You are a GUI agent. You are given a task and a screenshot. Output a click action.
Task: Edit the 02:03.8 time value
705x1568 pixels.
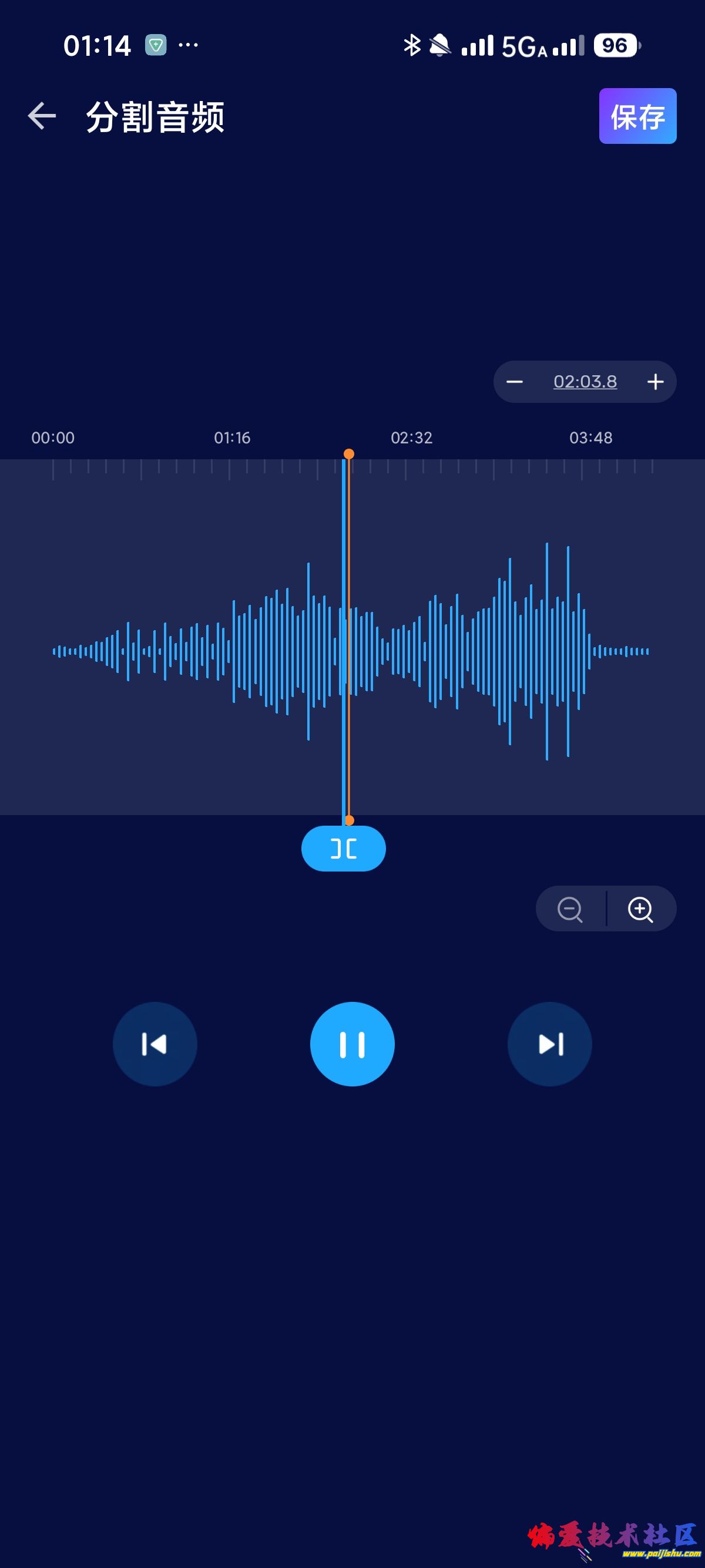[585, 382]
